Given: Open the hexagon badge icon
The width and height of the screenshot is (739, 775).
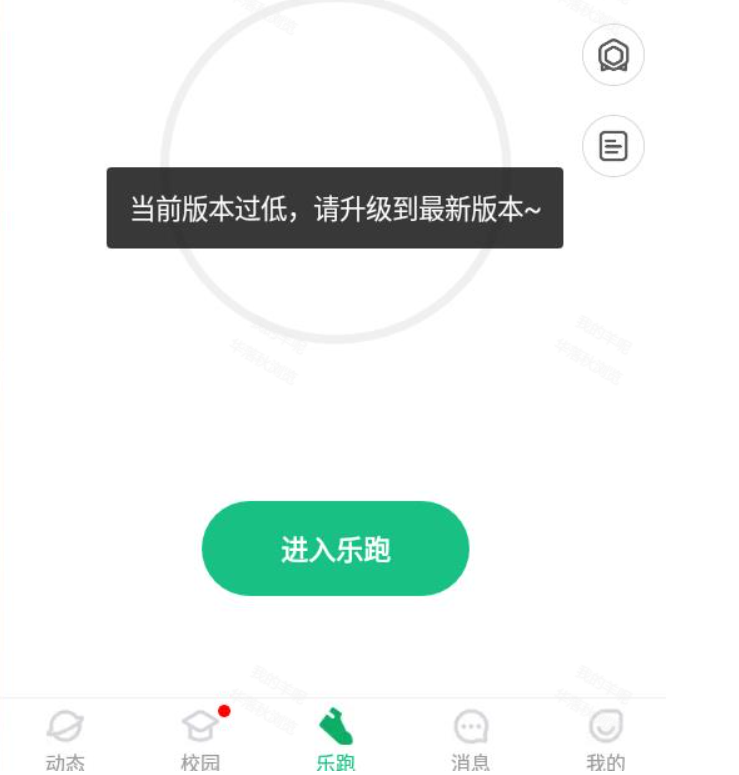Looking at the screenshot, I should [613, 55].
